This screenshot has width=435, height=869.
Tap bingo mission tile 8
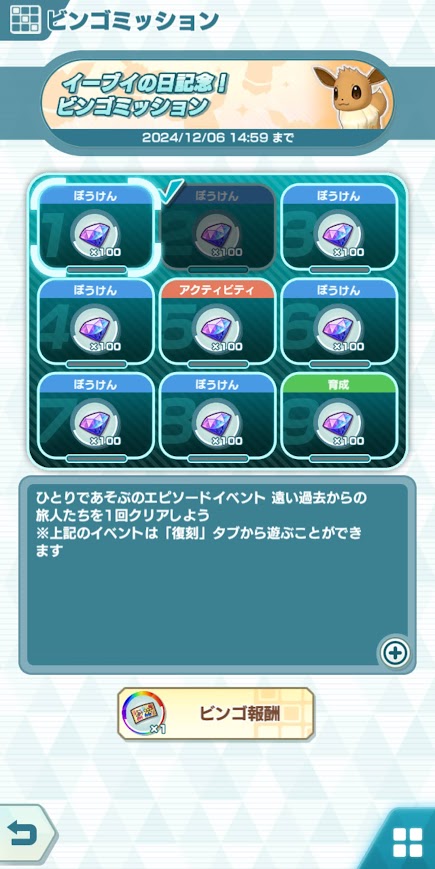(x=217, y=416)
